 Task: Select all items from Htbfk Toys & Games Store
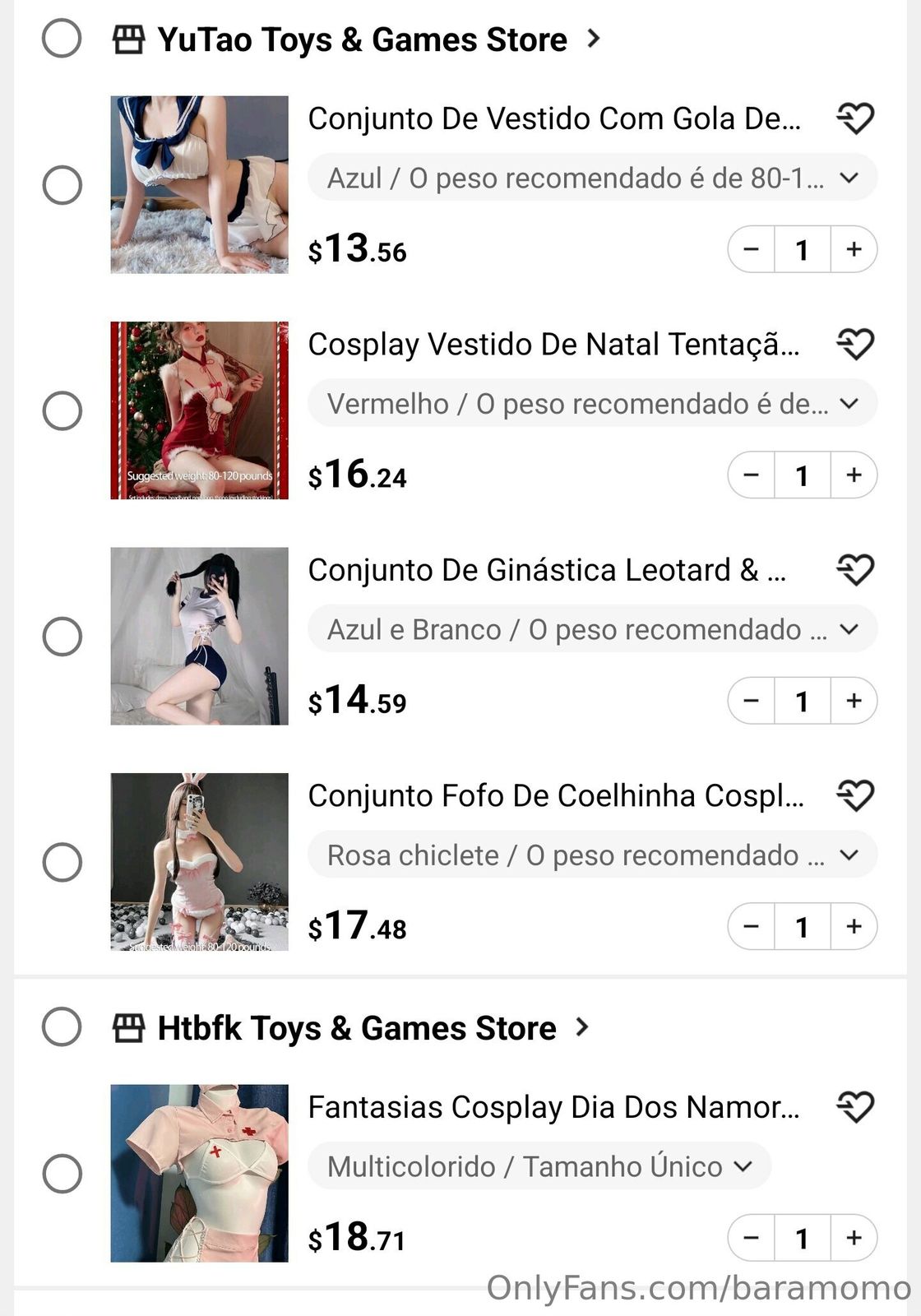tap(62, 1027)
